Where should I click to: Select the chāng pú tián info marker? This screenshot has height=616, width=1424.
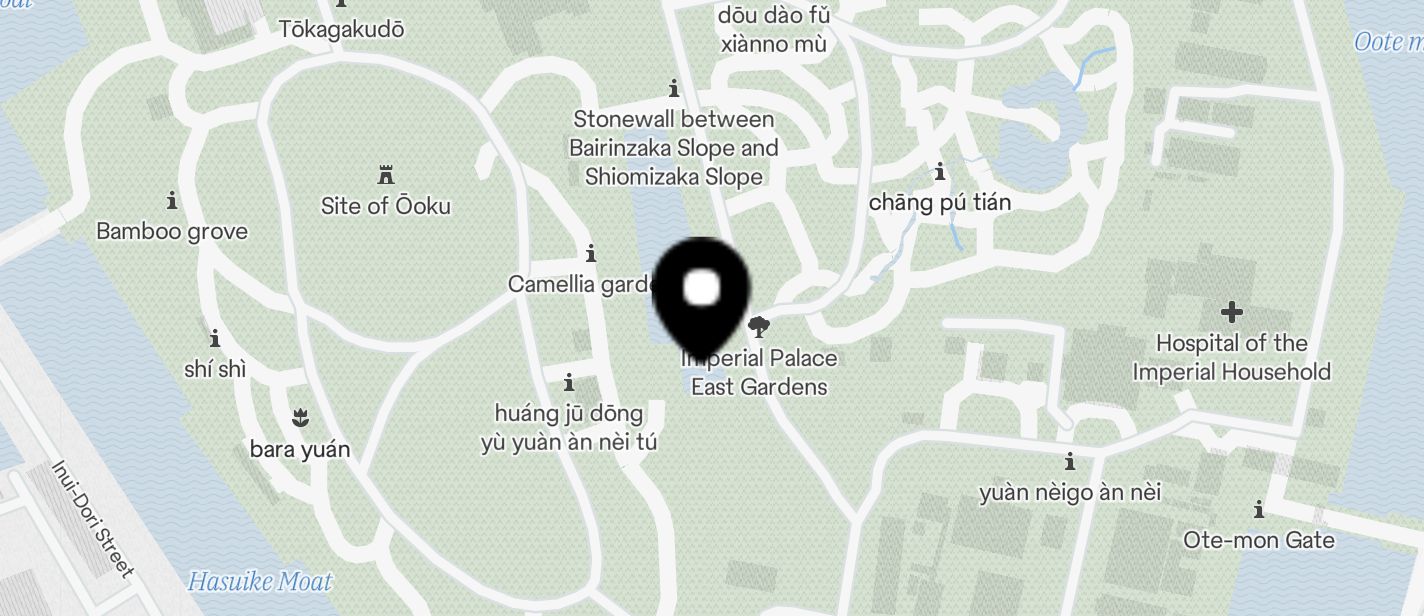(939, 173)
